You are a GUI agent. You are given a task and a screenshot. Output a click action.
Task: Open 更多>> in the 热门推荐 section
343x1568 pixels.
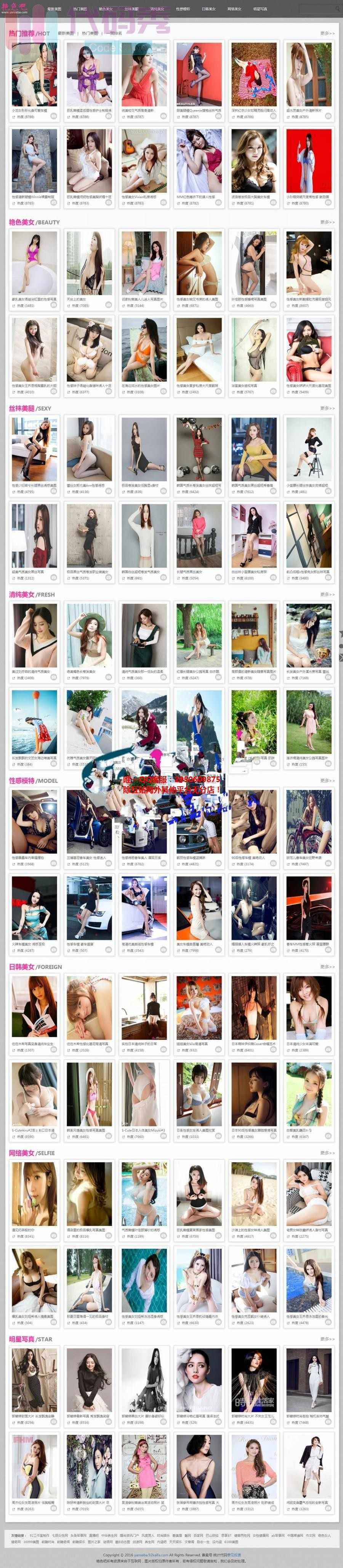tap(327, 34)
